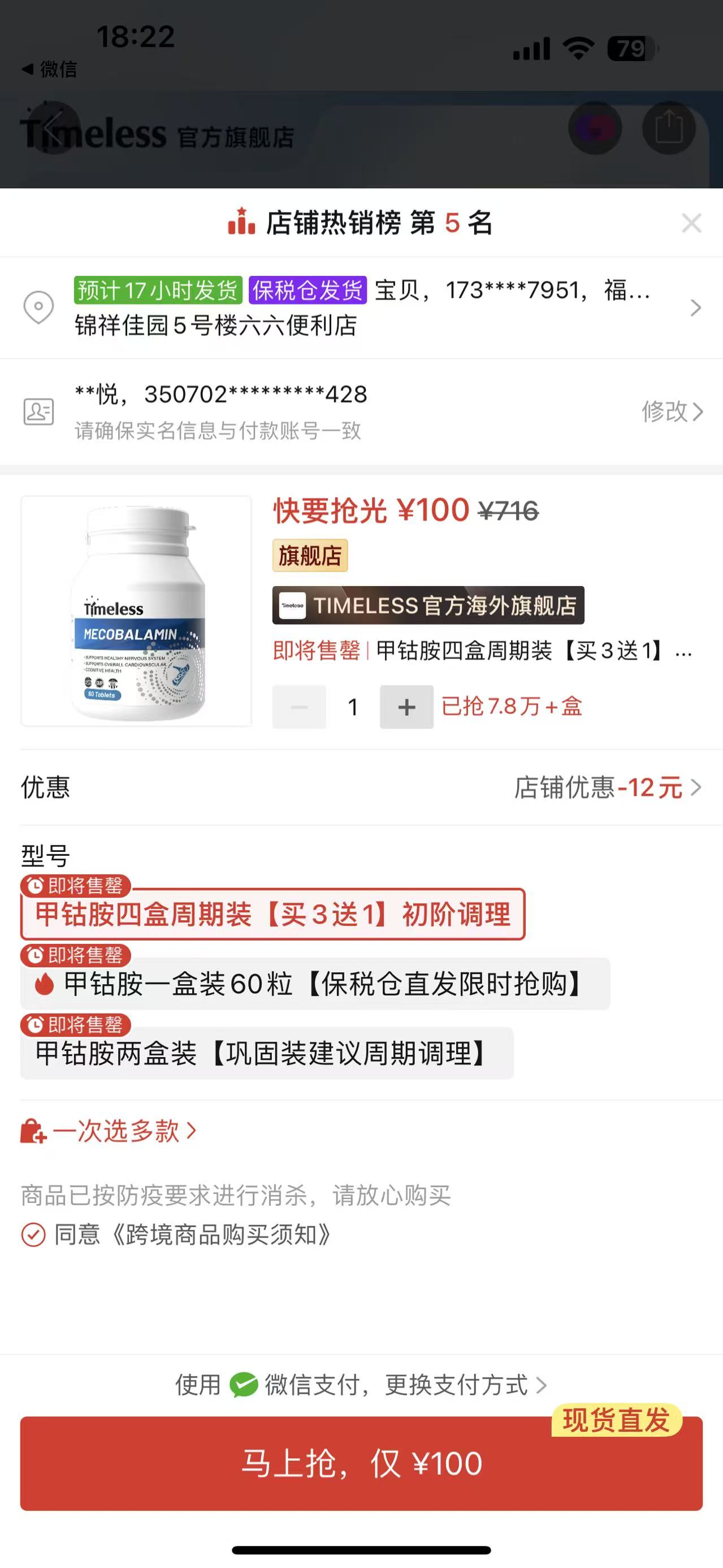Select 甲钴胺四盒周期装 option

(272, 914)
